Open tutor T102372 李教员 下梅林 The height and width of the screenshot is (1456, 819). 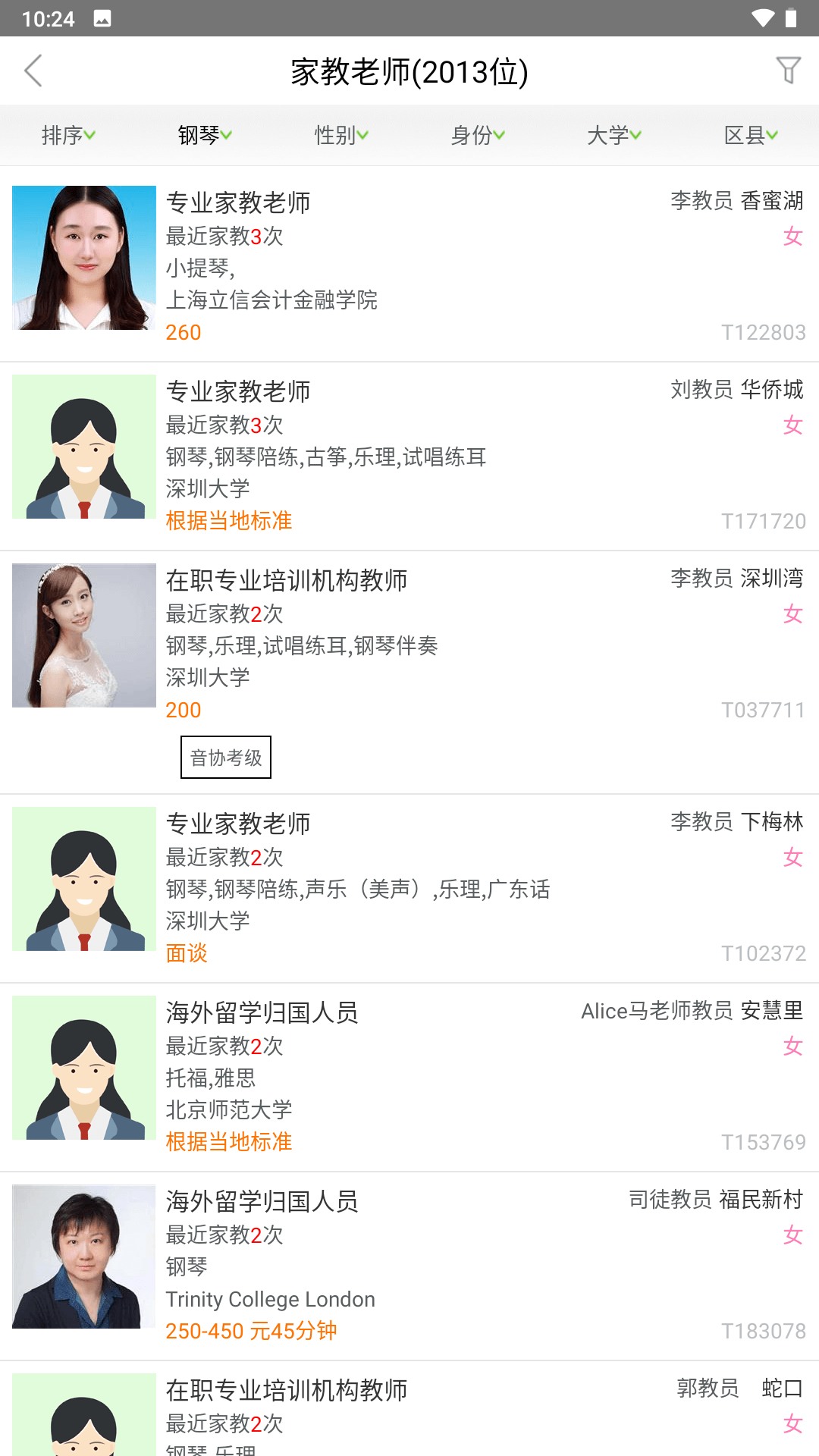[409, 888]
